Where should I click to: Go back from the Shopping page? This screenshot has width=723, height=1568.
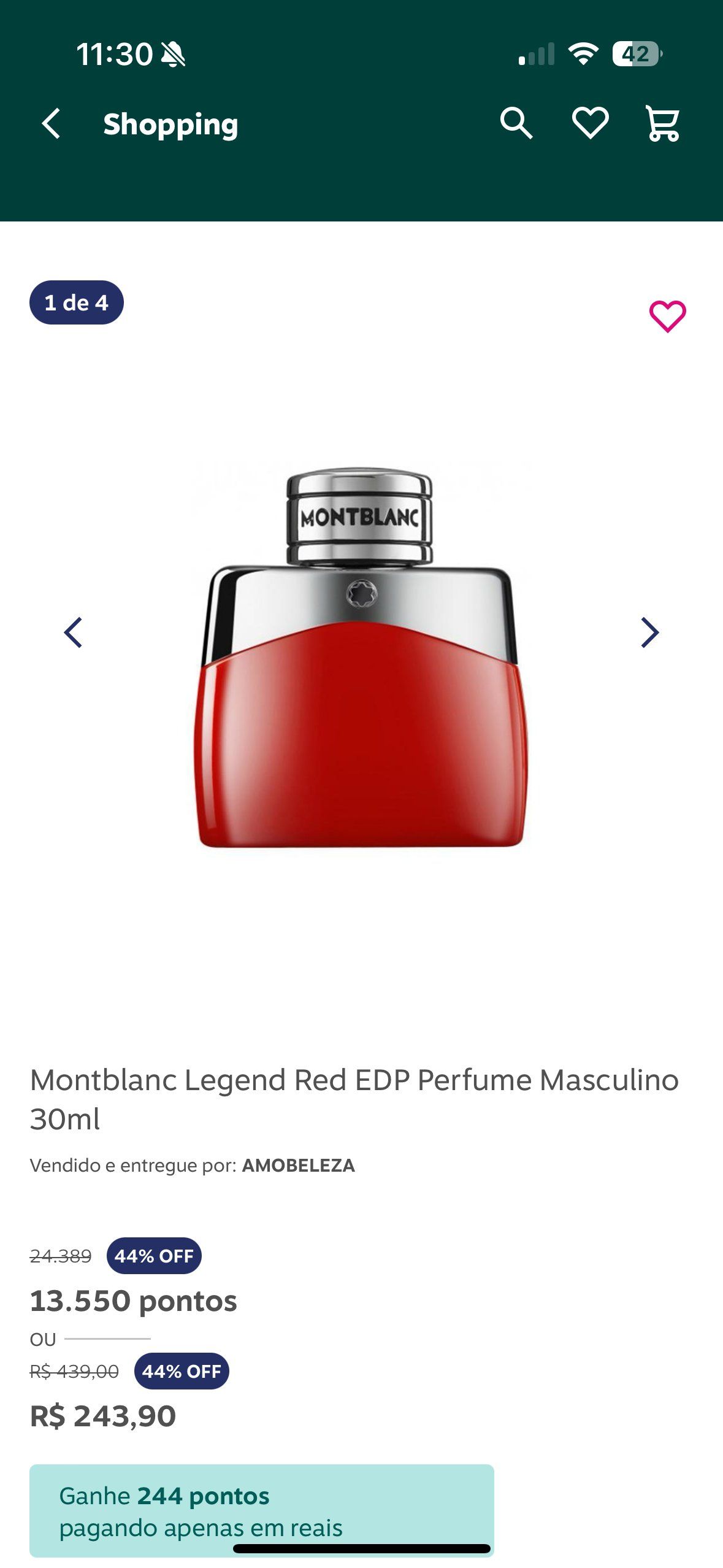click(52, 124)
